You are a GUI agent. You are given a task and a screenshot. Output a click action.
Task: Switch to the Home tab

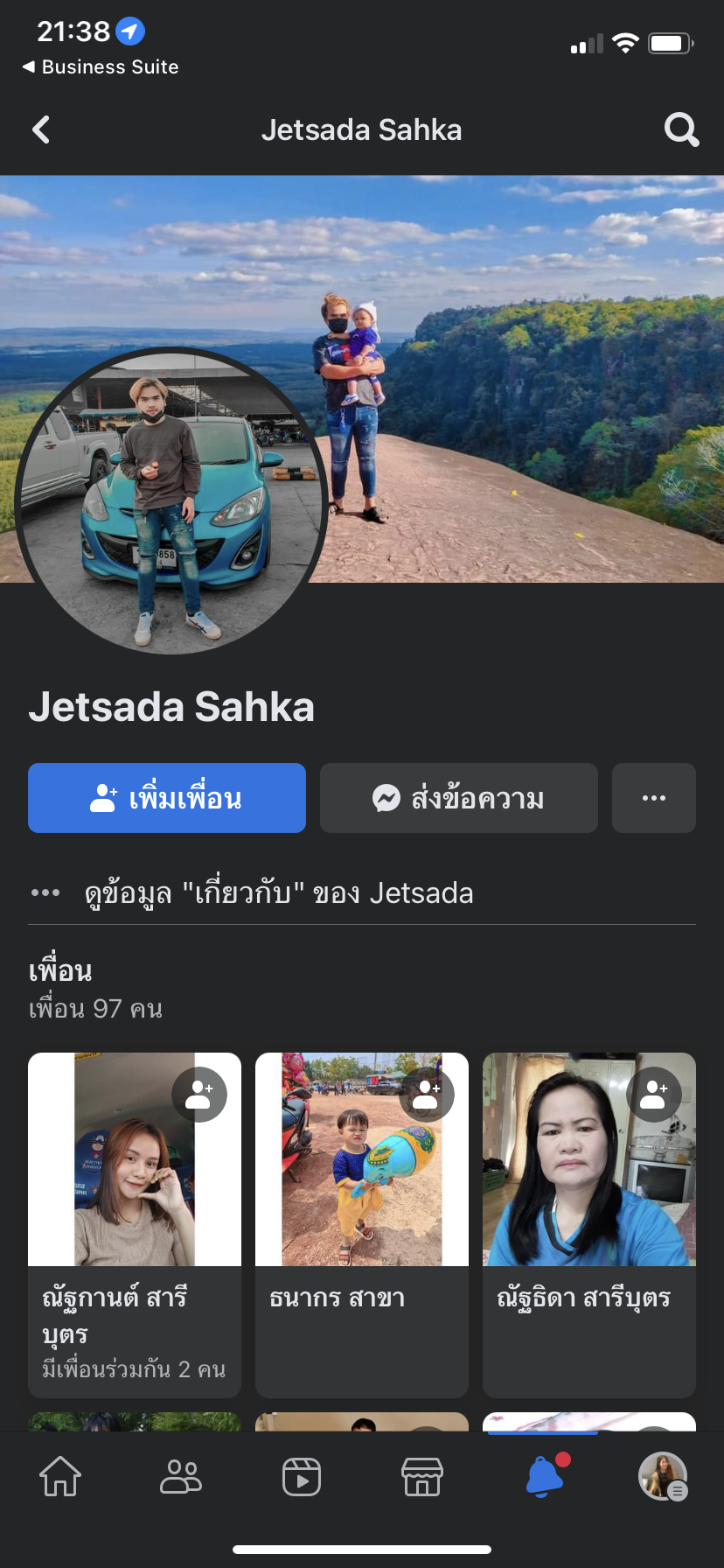click(60, 1477)
